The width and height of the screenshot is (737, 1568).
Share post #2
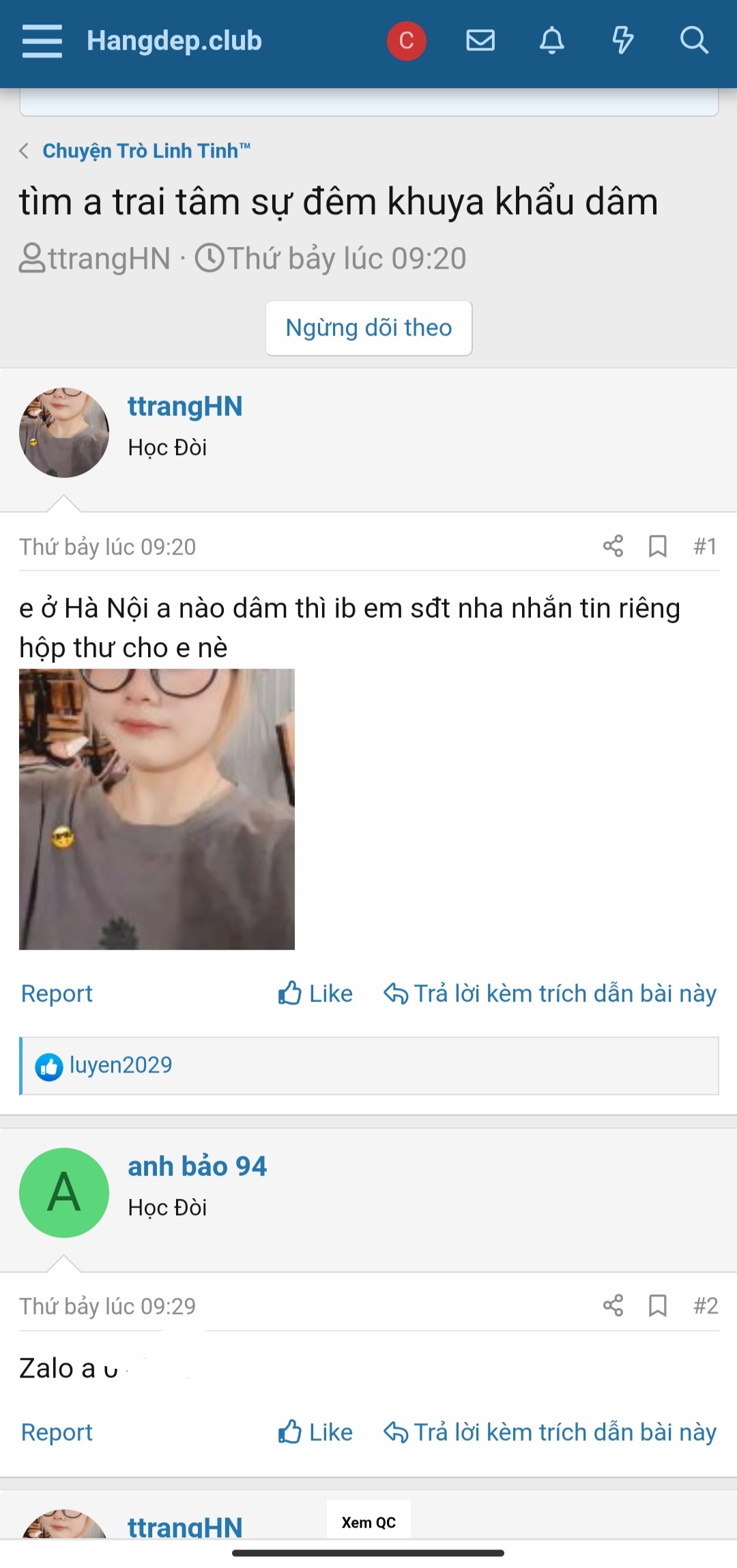pyautogui.click(x=613, y=1305)
